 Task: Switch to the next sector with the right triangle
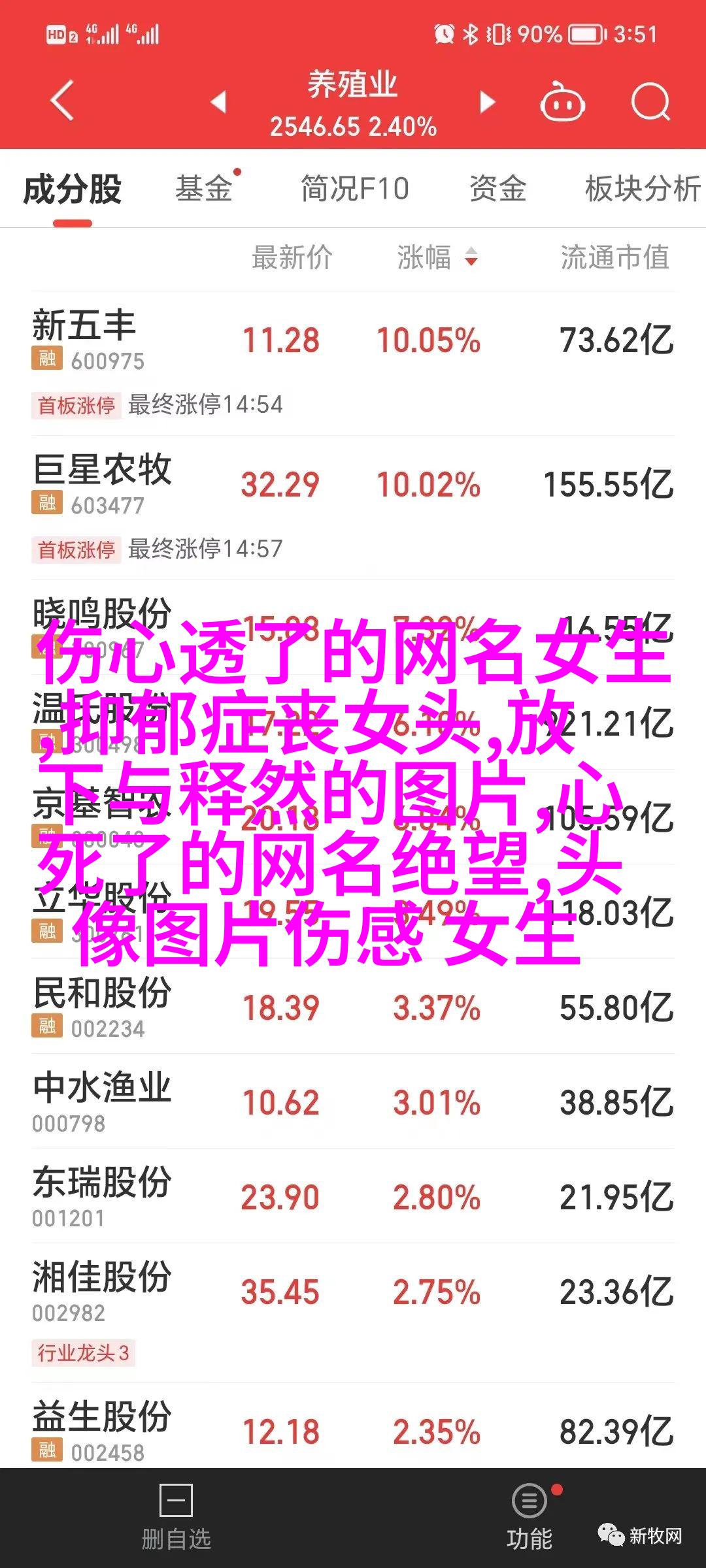click(488, 102)
